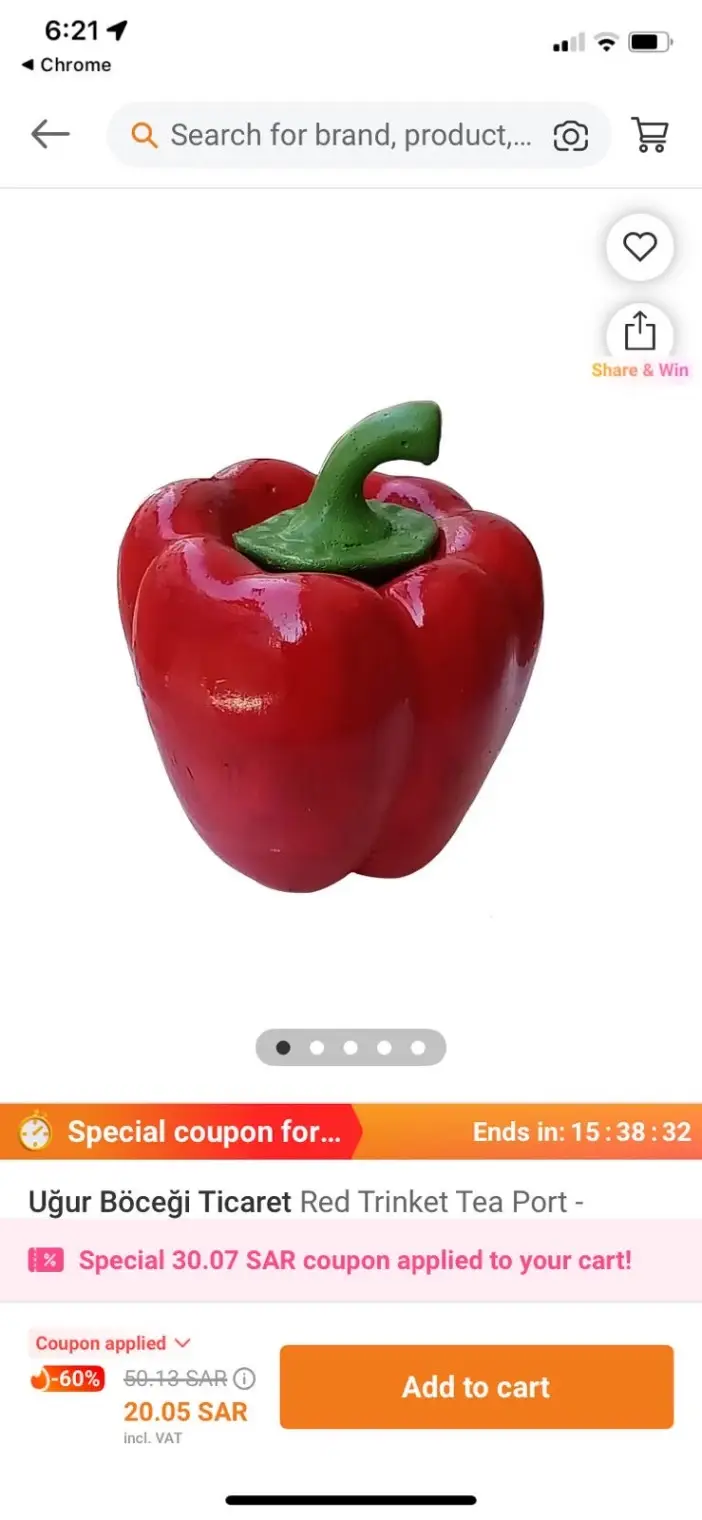View info about the 50.13 SAR price
The height and width of the screenshot is (1520, 702).
pyautogui.click(x=244, y=1380)
